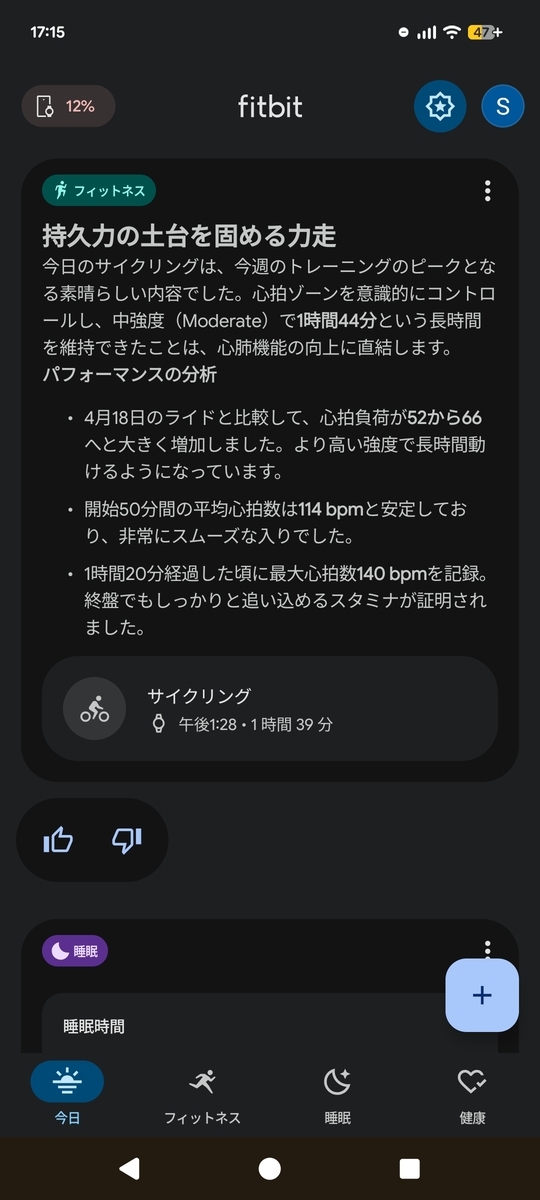
Task: Switch to the 健康 tab
Action: tap(472, 1095)
